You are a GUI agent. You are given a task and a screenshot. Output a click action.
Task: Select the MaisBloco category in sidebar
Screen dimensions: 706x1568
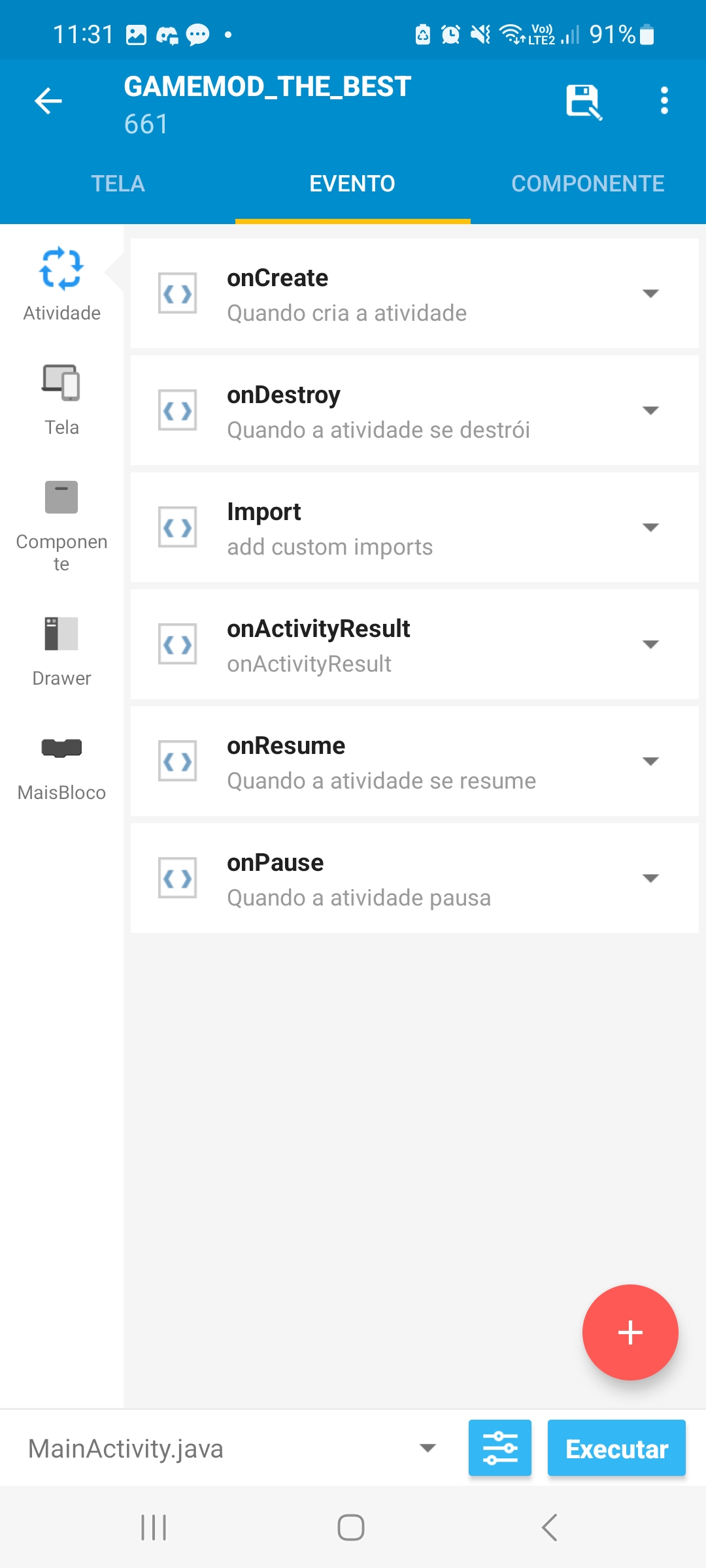(61, 765)
